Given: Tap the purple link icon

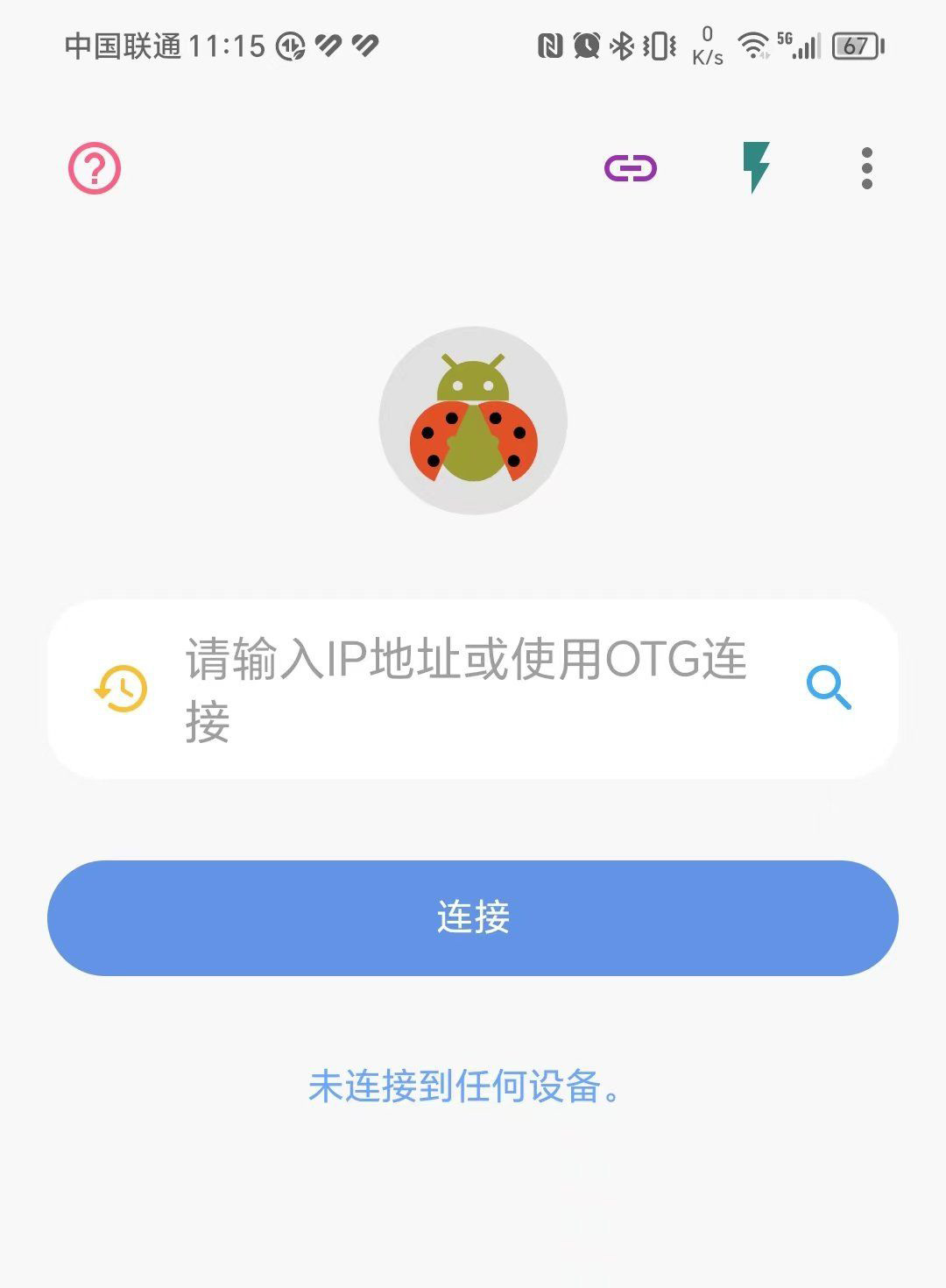Looking at the screenshot, I should (631, 167).
